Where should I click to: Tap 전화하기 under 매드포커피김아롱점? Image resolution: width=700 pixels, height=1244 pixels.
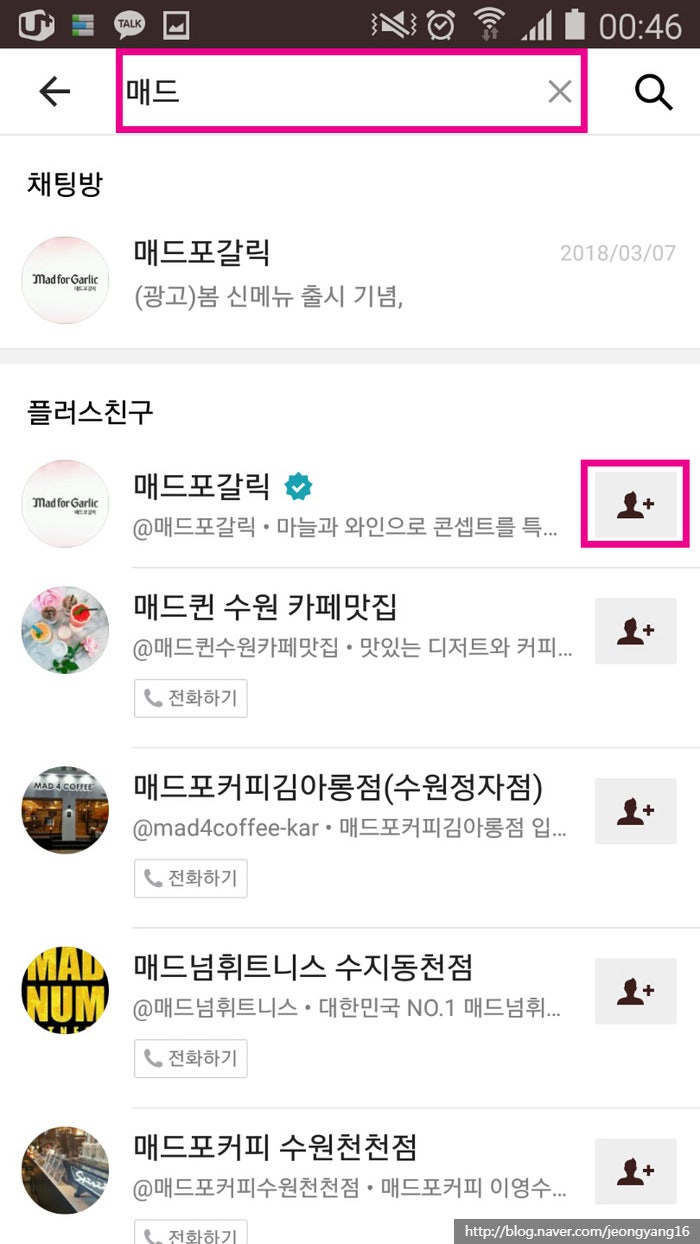click(x=191, y=878)
